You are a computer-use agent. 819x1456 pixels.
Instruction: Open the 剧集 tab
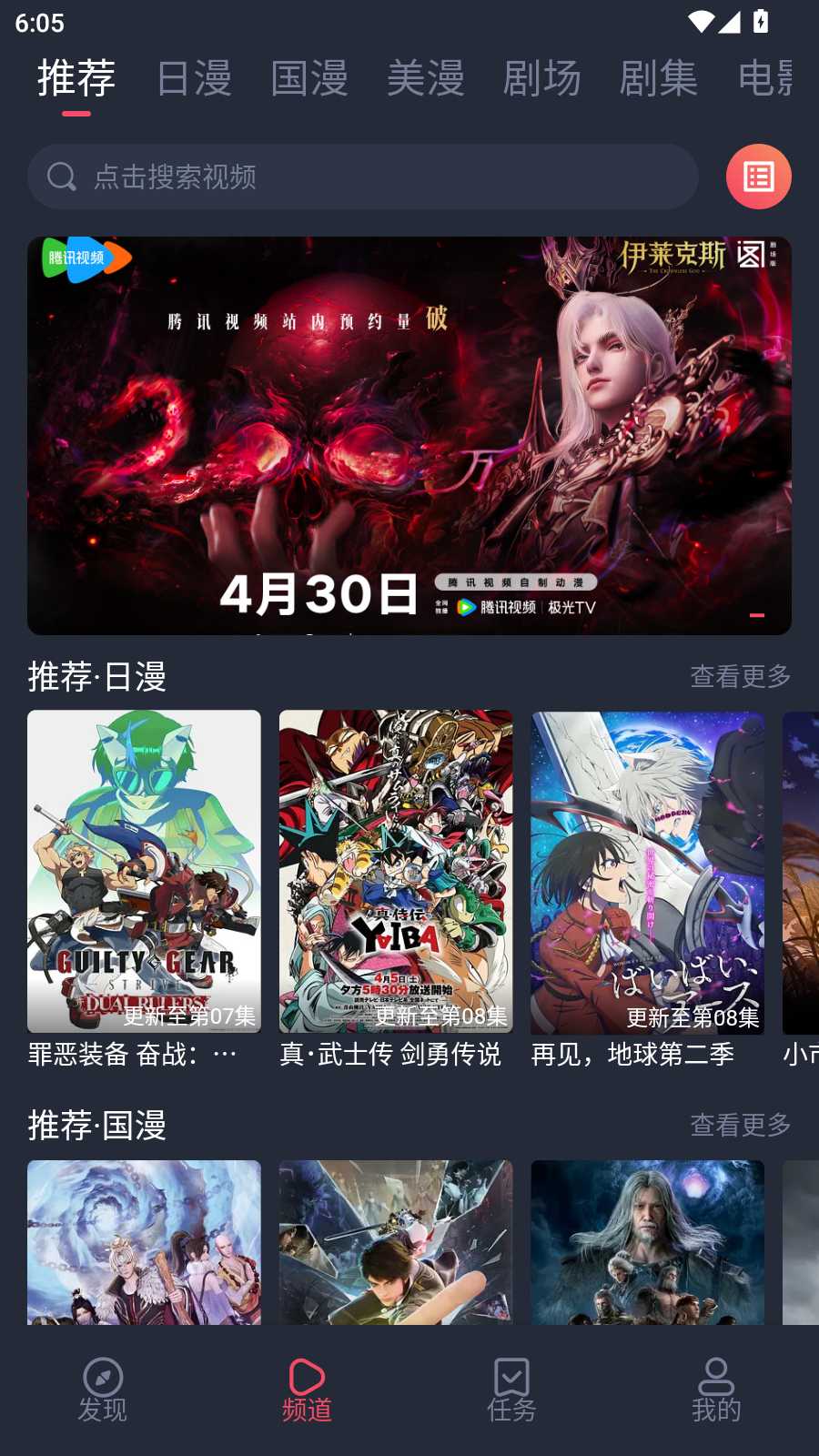(658, 78)
